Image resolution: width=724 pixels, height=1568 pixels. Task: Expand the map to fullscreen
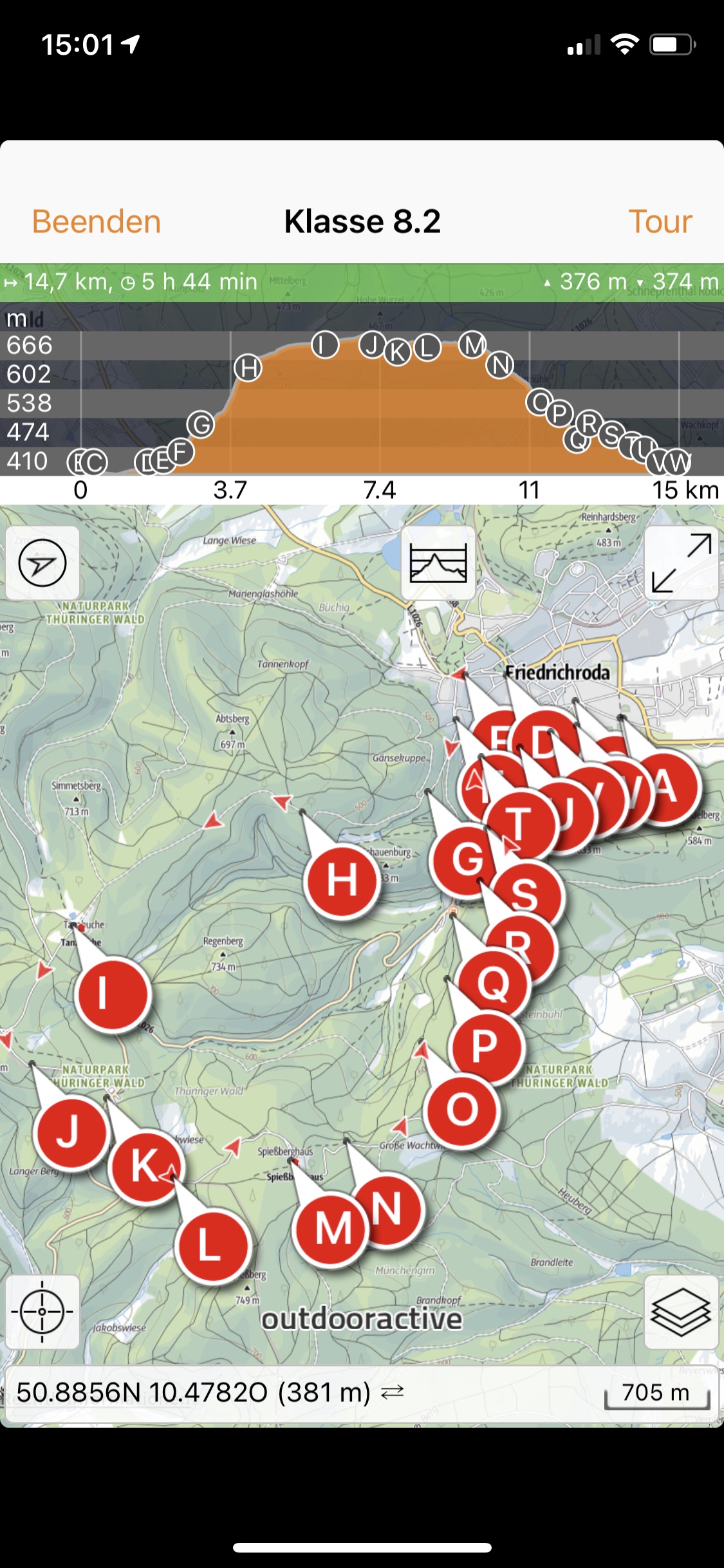681,563
